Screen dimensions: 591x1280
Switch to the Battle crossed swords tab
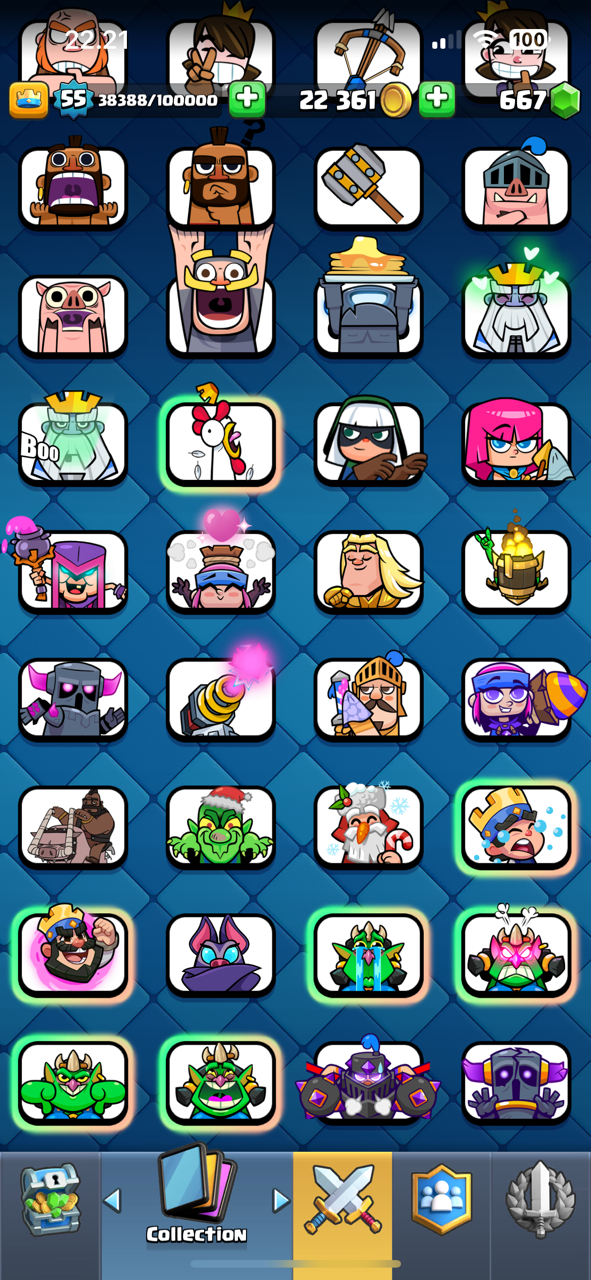click(342, 1198)
